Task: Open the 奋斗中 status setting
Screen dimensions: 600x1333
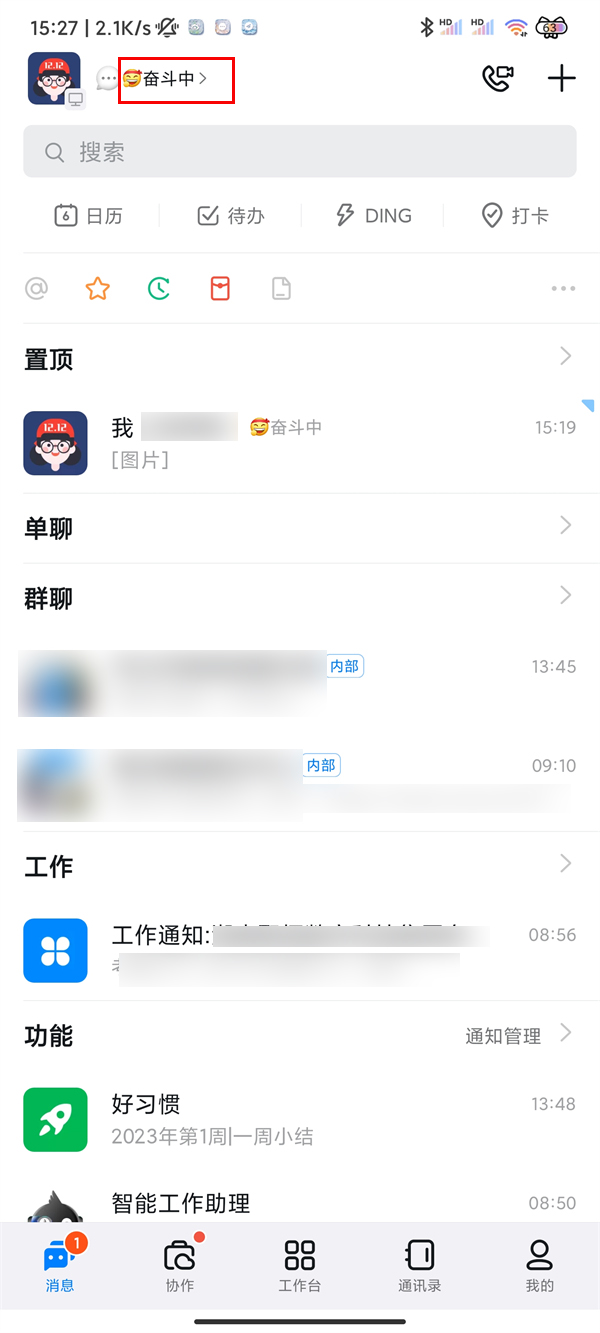Action: [x=166, y=79]
